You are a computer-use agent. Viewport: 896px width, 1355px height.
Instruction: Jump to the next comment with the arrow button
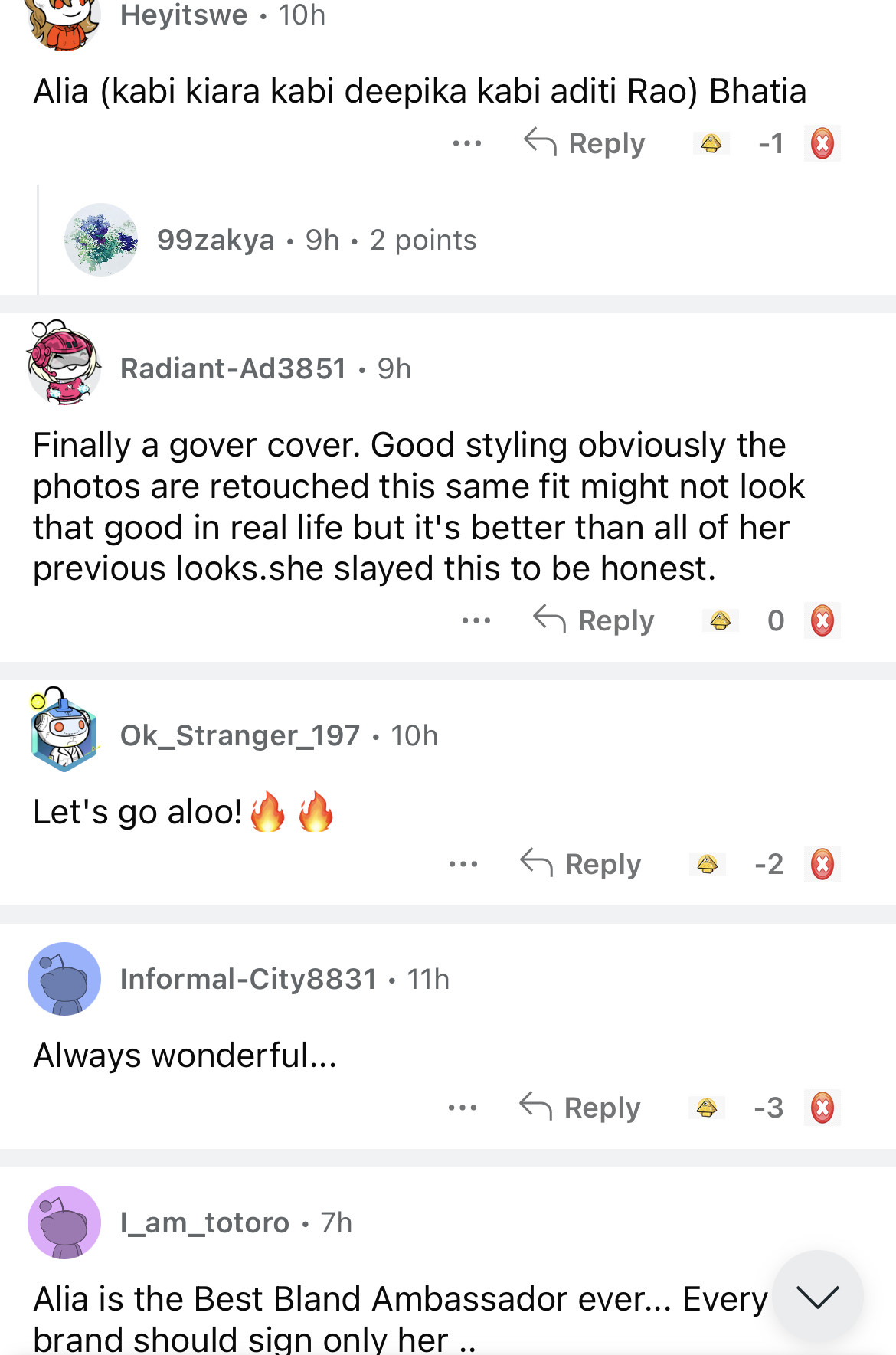click(x=818, y=1296)
